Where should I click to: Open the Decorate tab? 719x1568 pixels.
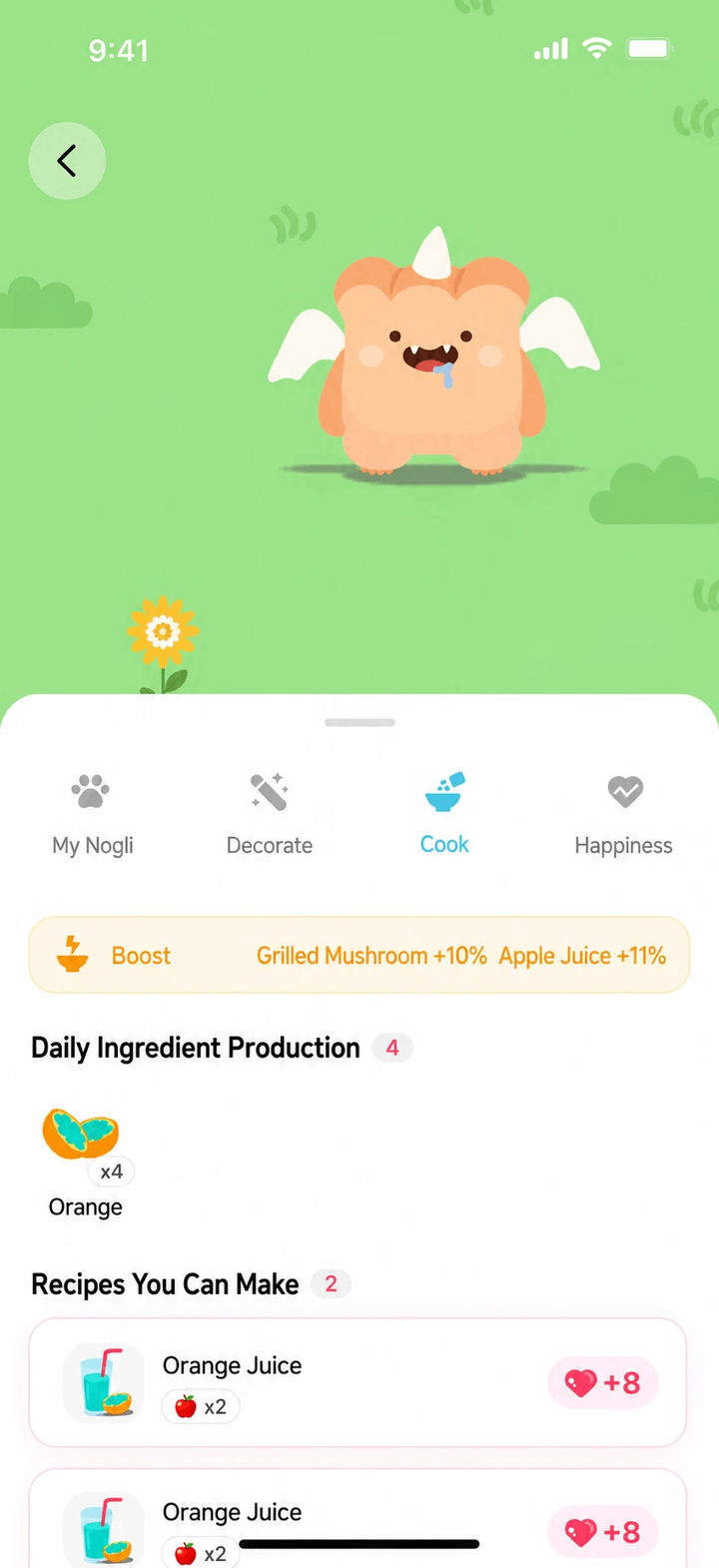click(270, 815)
